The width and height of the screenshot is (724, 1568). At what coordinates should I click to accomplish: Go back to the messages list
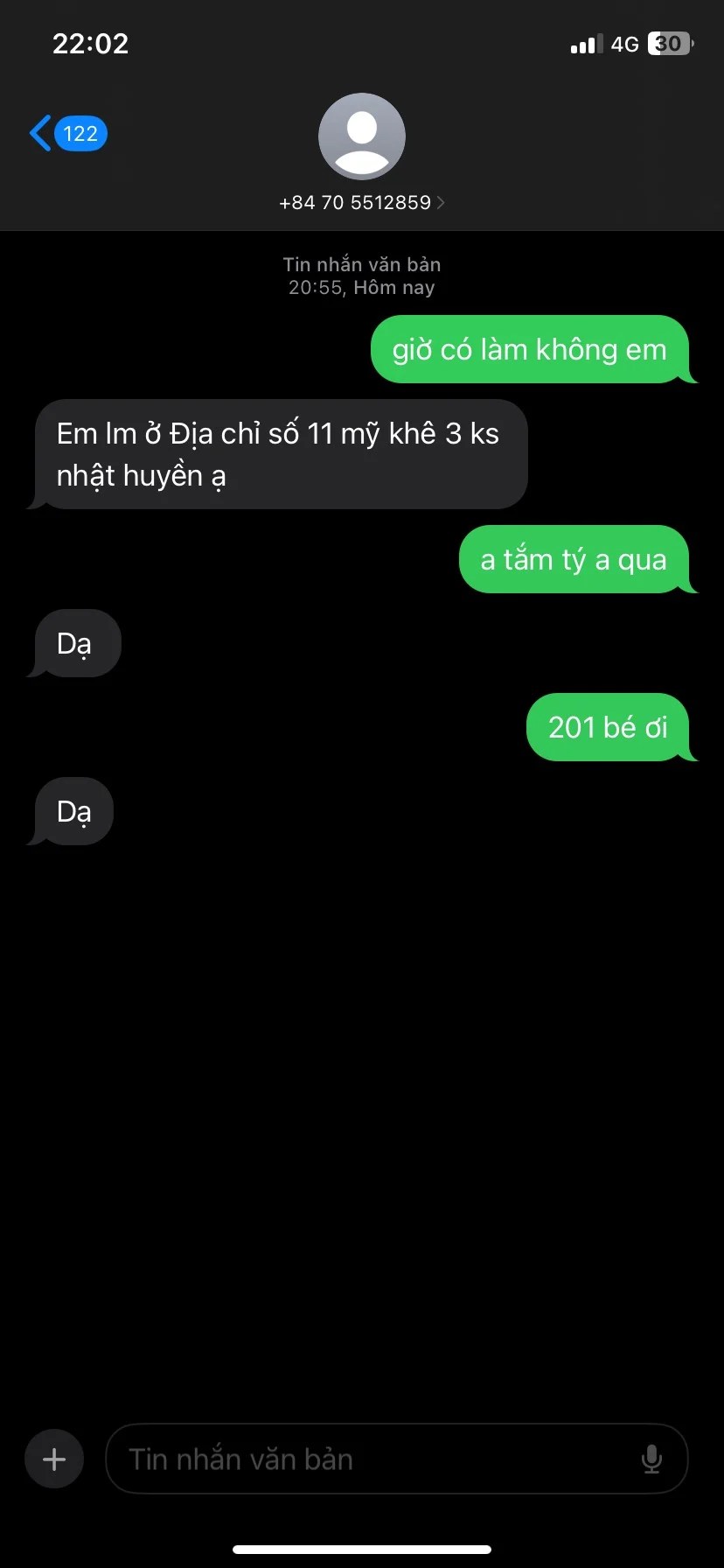[x=66, y=134]
